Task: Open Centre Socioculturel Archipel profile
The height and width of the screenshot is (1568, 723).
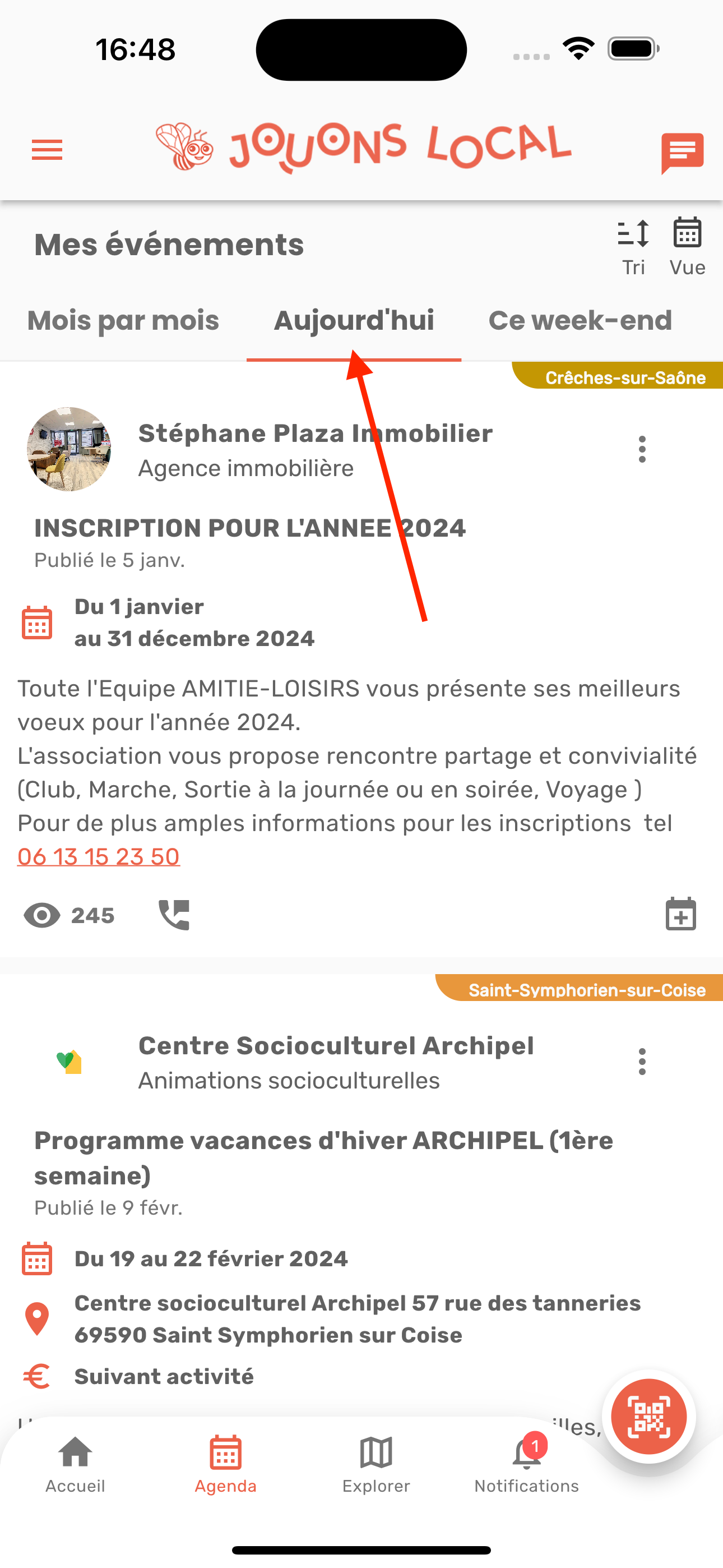Action: [335, 1046]
